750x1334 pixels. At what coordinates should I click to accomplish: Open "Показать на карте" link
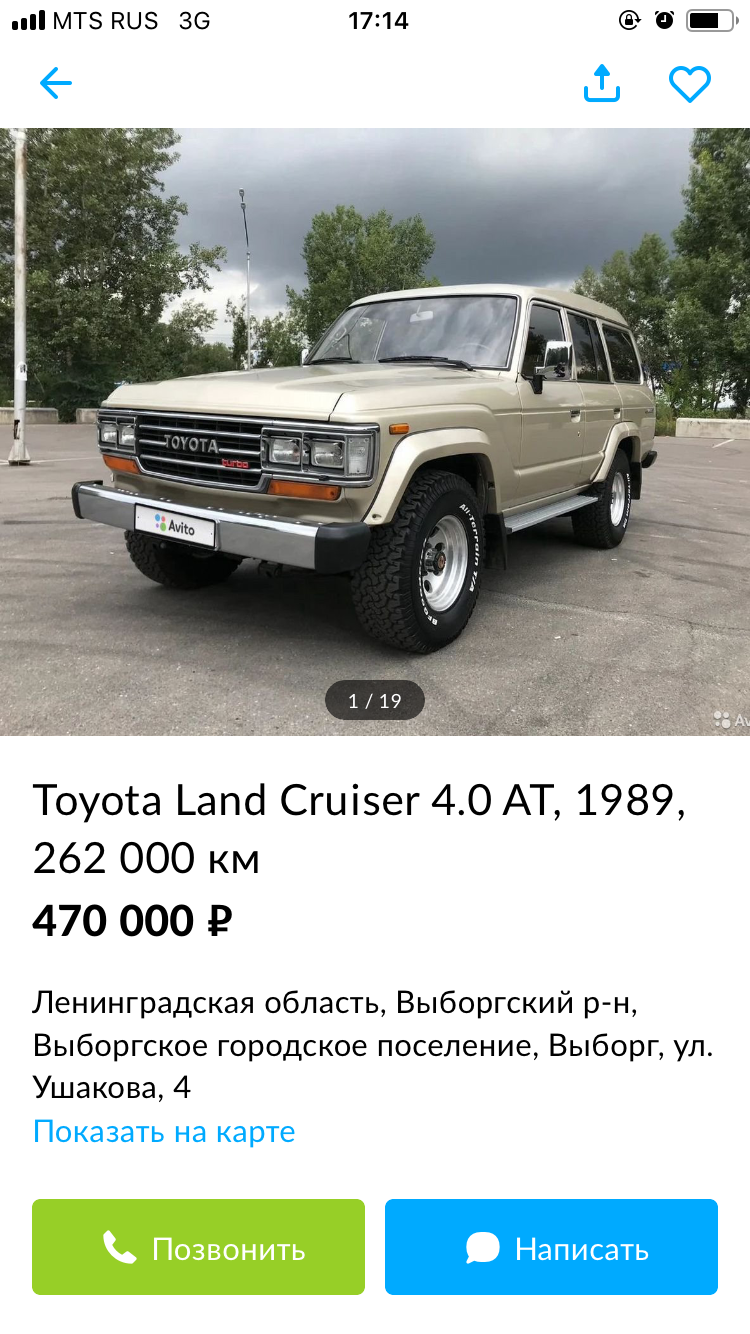tap(164, 1132)
